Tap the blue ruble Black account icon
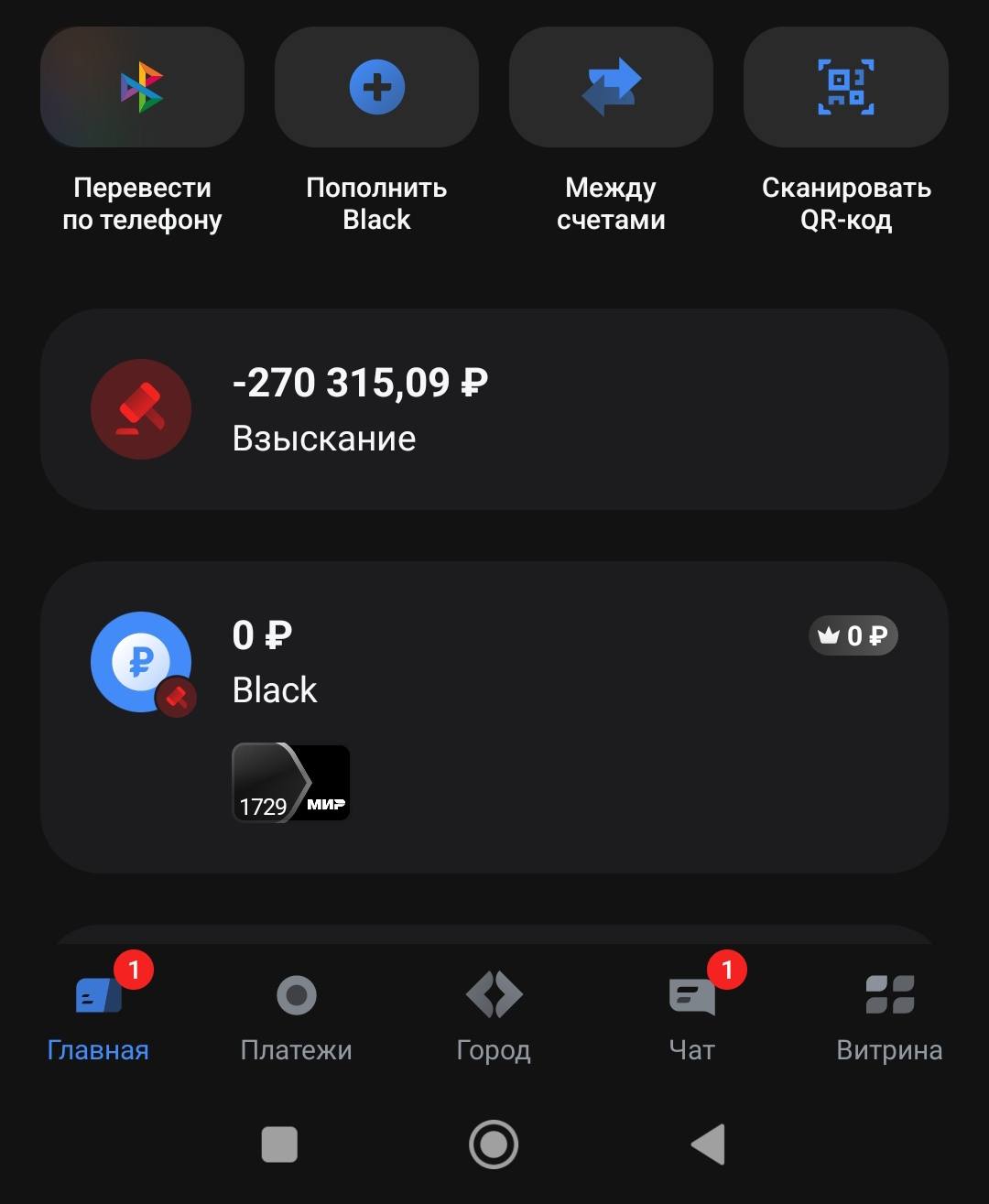This screenshot has height=1204, width=989. click(x=142, y=661)
